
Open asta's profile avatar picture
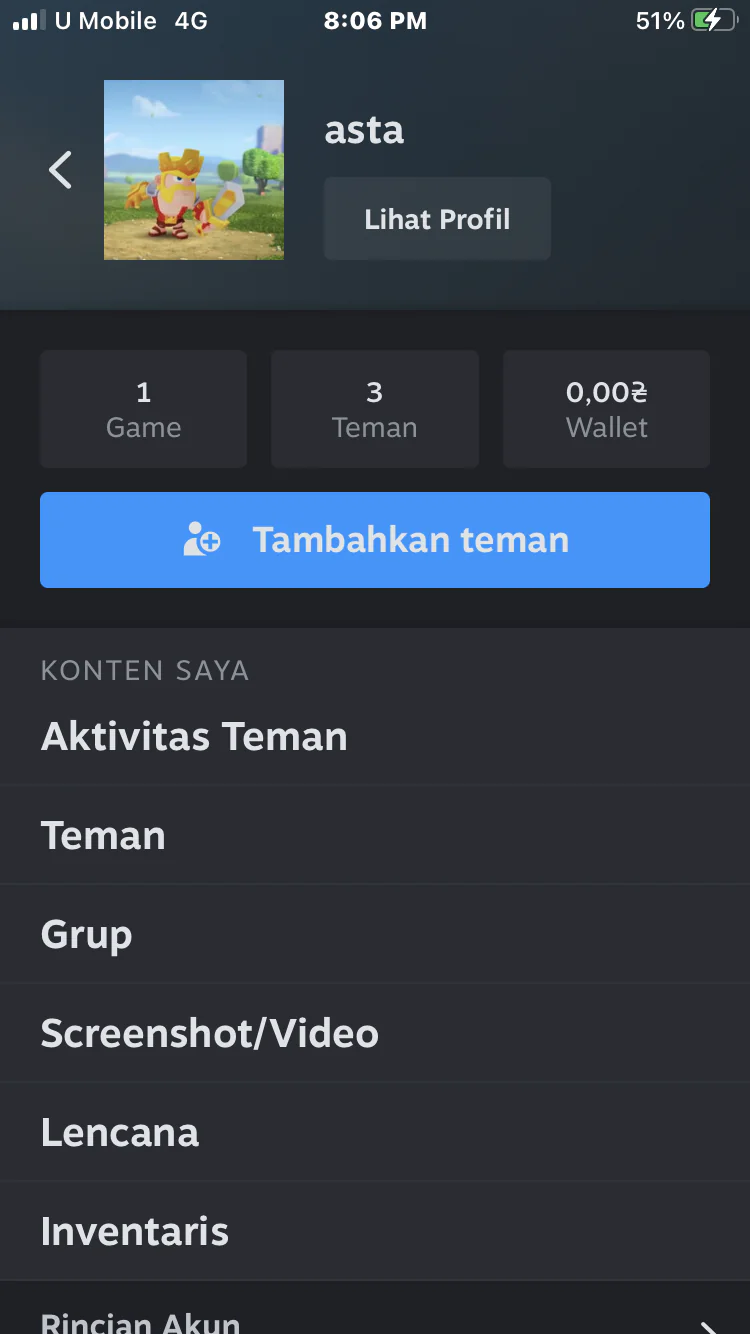click(194, 170)
